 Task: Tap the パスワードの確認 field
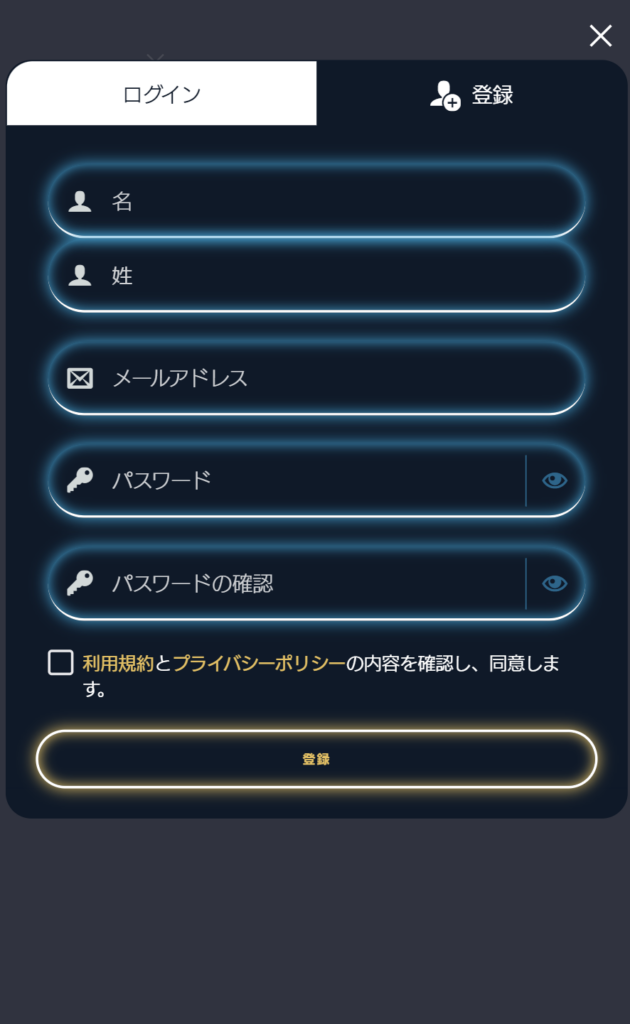click(x=300, y=583)
